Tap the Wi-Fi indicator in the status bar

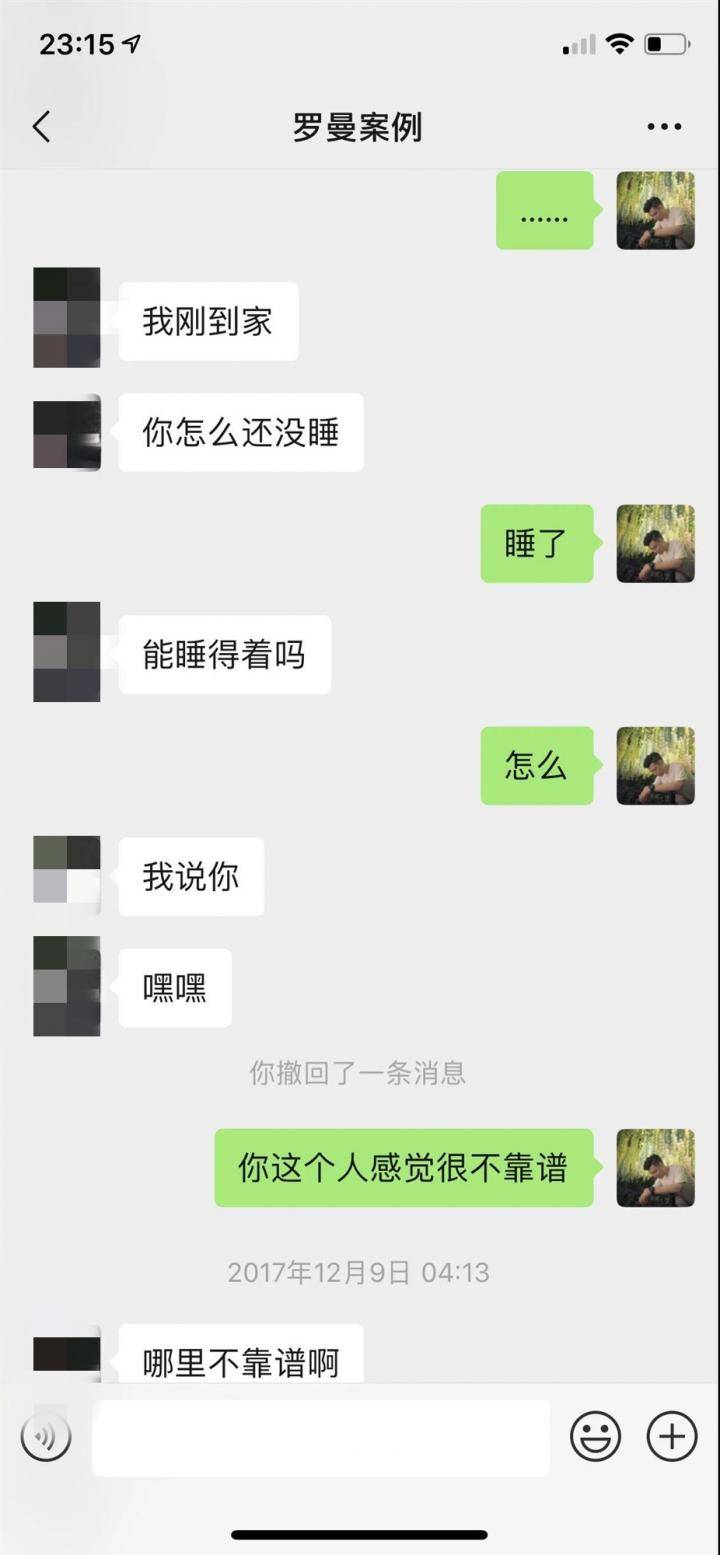[620, 43]
